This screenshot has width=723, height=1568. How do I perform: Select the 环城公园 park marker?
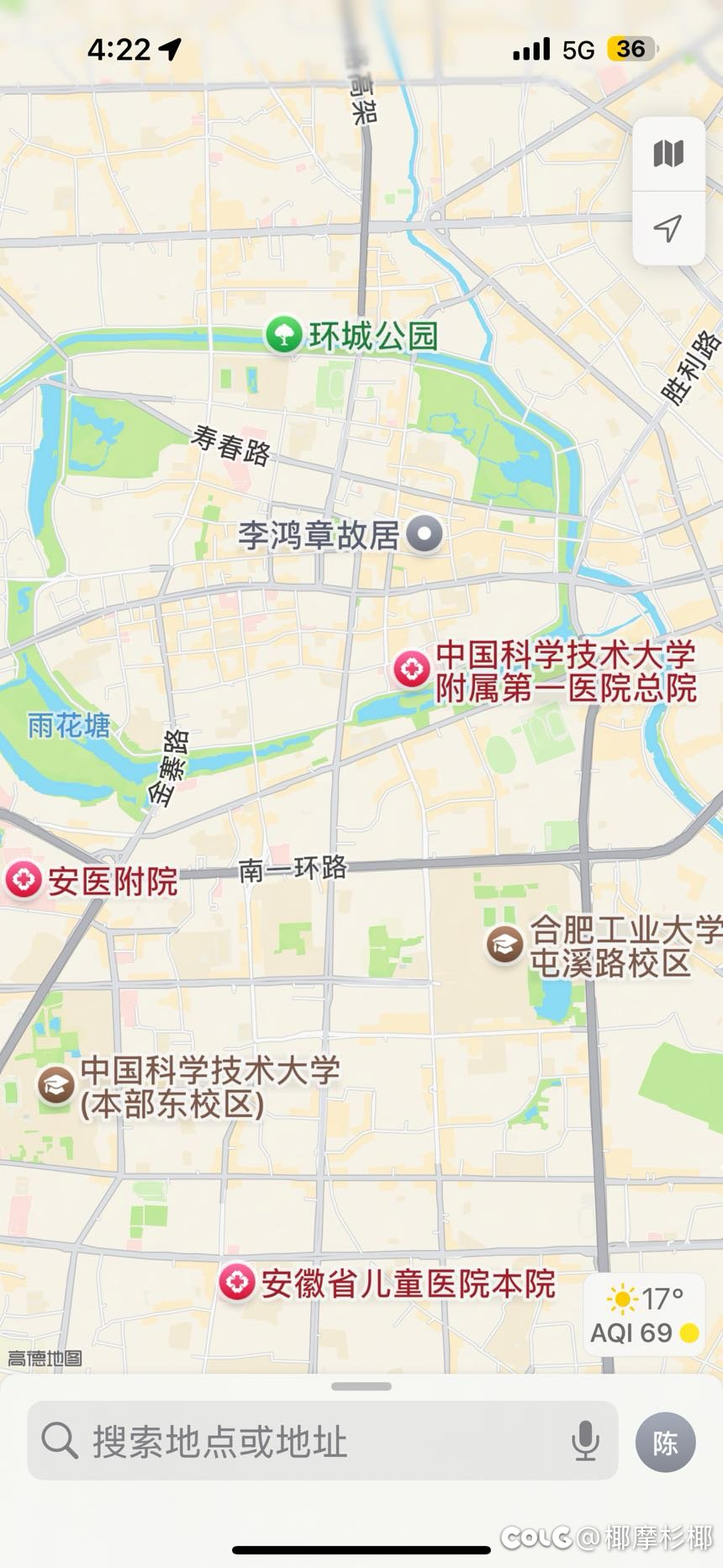click(284, 335)
